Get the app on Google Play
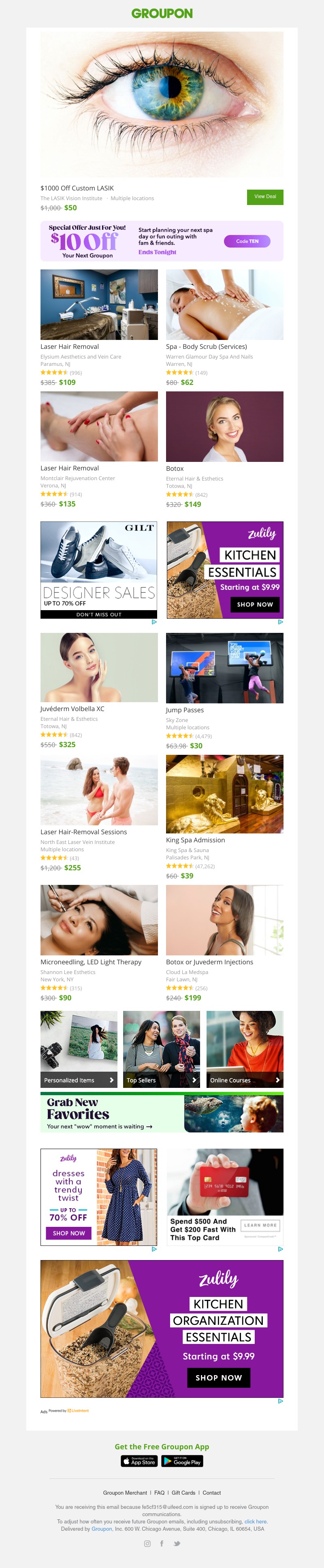The width and height of the screenshot is (324, 1568). [182, 1461]
